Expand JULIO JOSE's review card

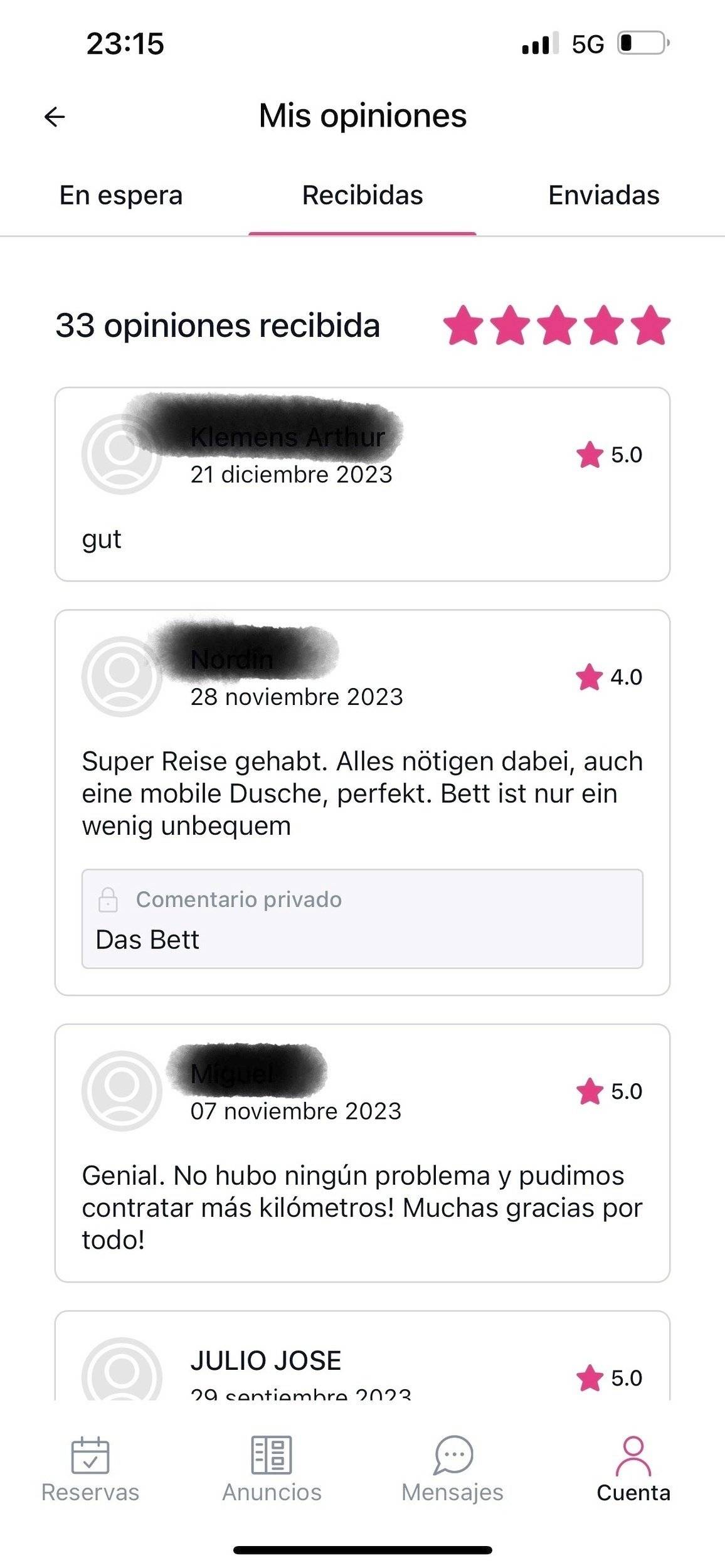(361, 1367)
